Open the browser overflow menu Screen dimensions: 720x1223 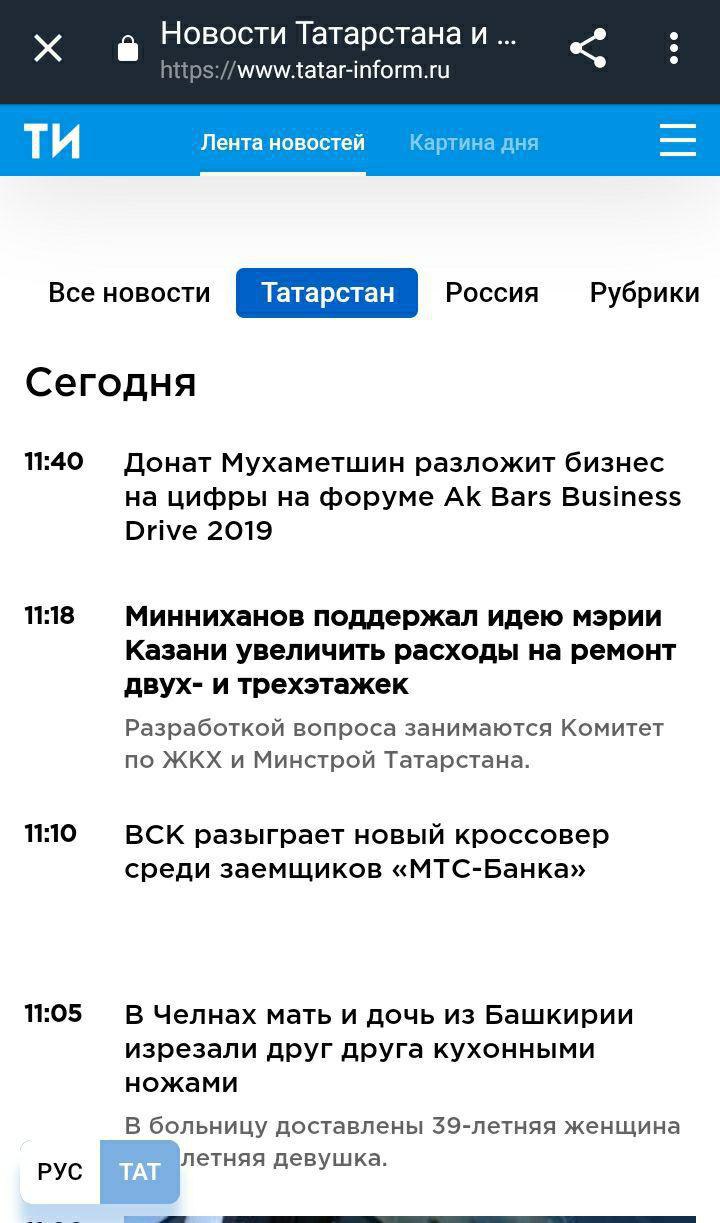coord(674,48)
